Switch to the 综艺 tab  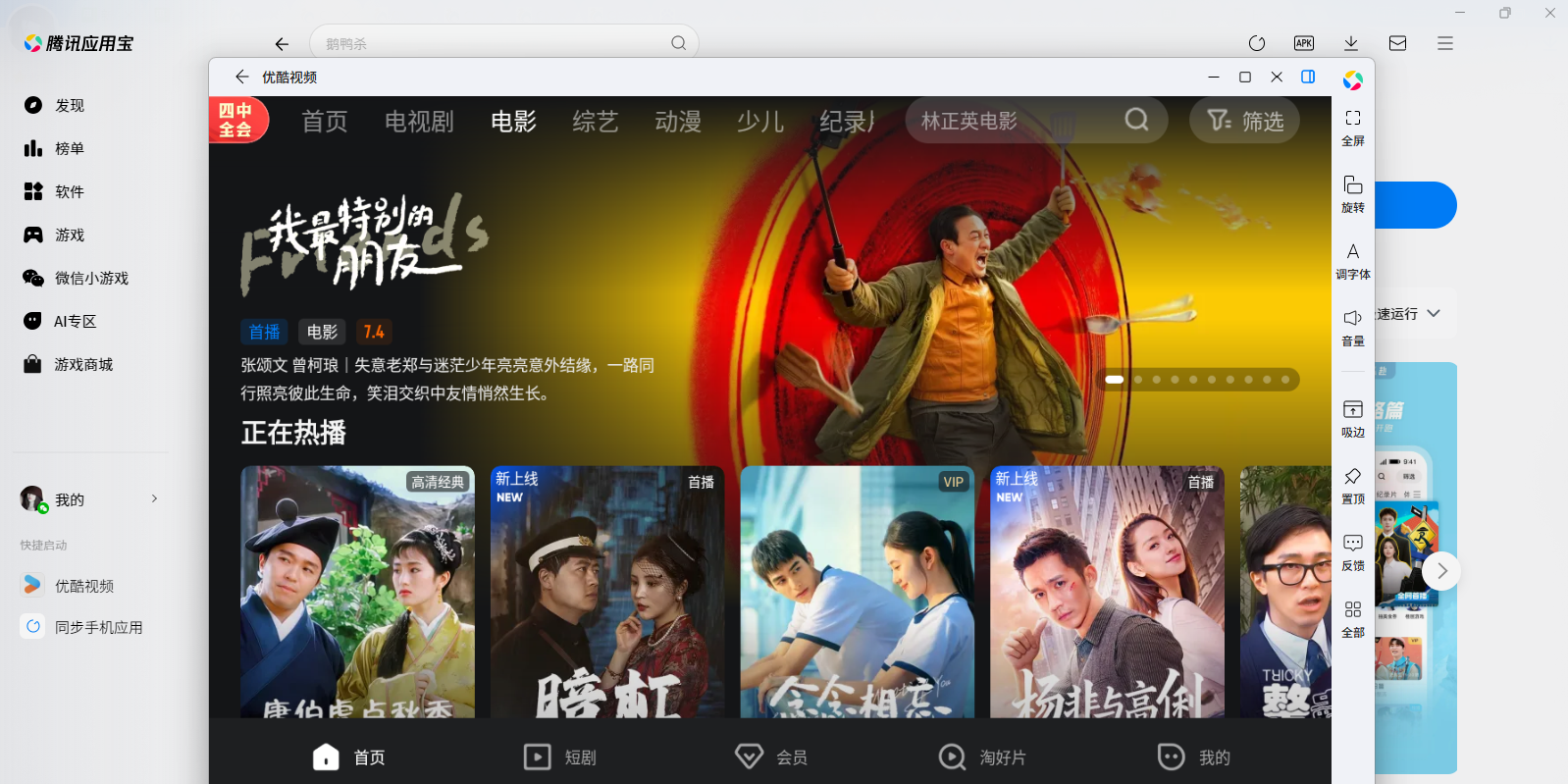coord(596,122)
